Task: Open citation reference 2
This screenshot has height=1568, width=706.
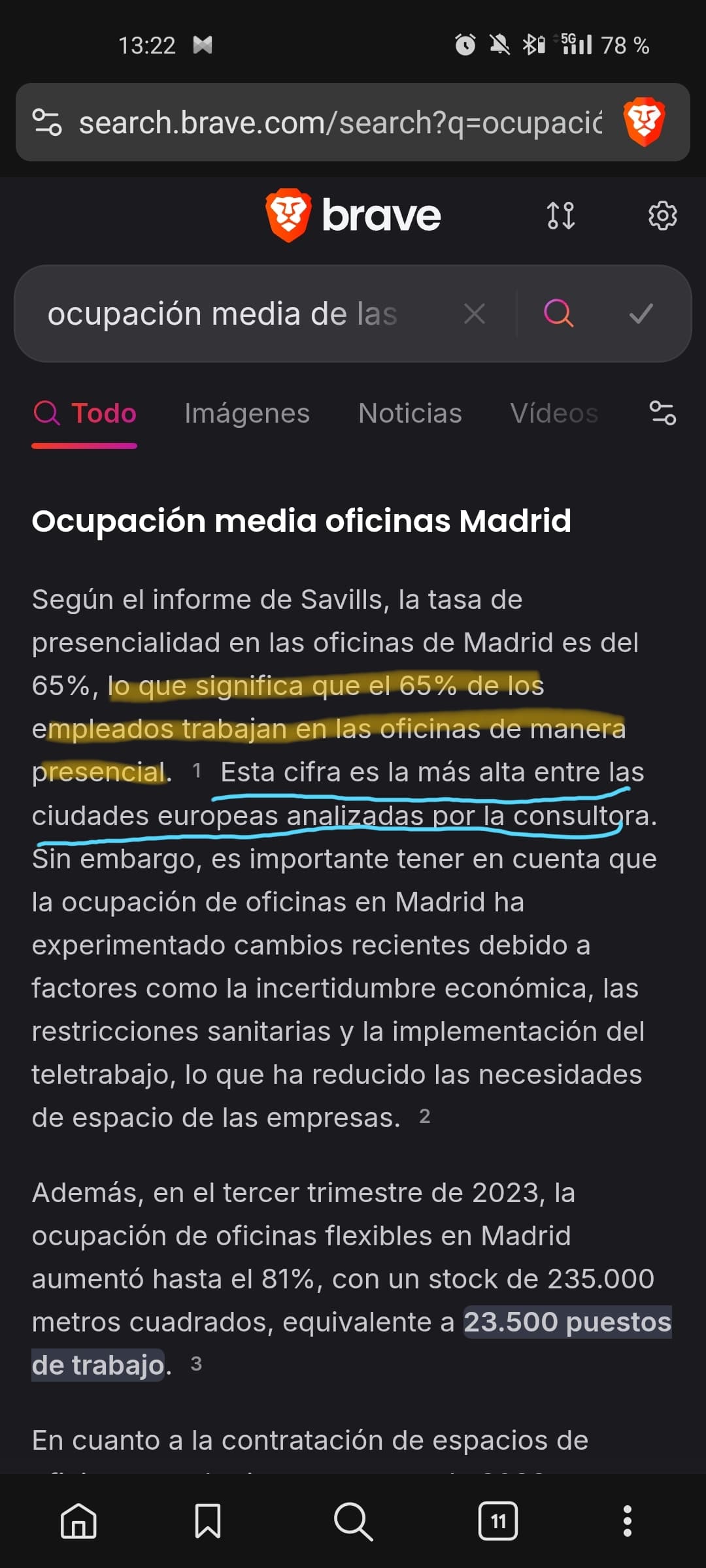Action: pyautogui.click(x=424, y=1117)
